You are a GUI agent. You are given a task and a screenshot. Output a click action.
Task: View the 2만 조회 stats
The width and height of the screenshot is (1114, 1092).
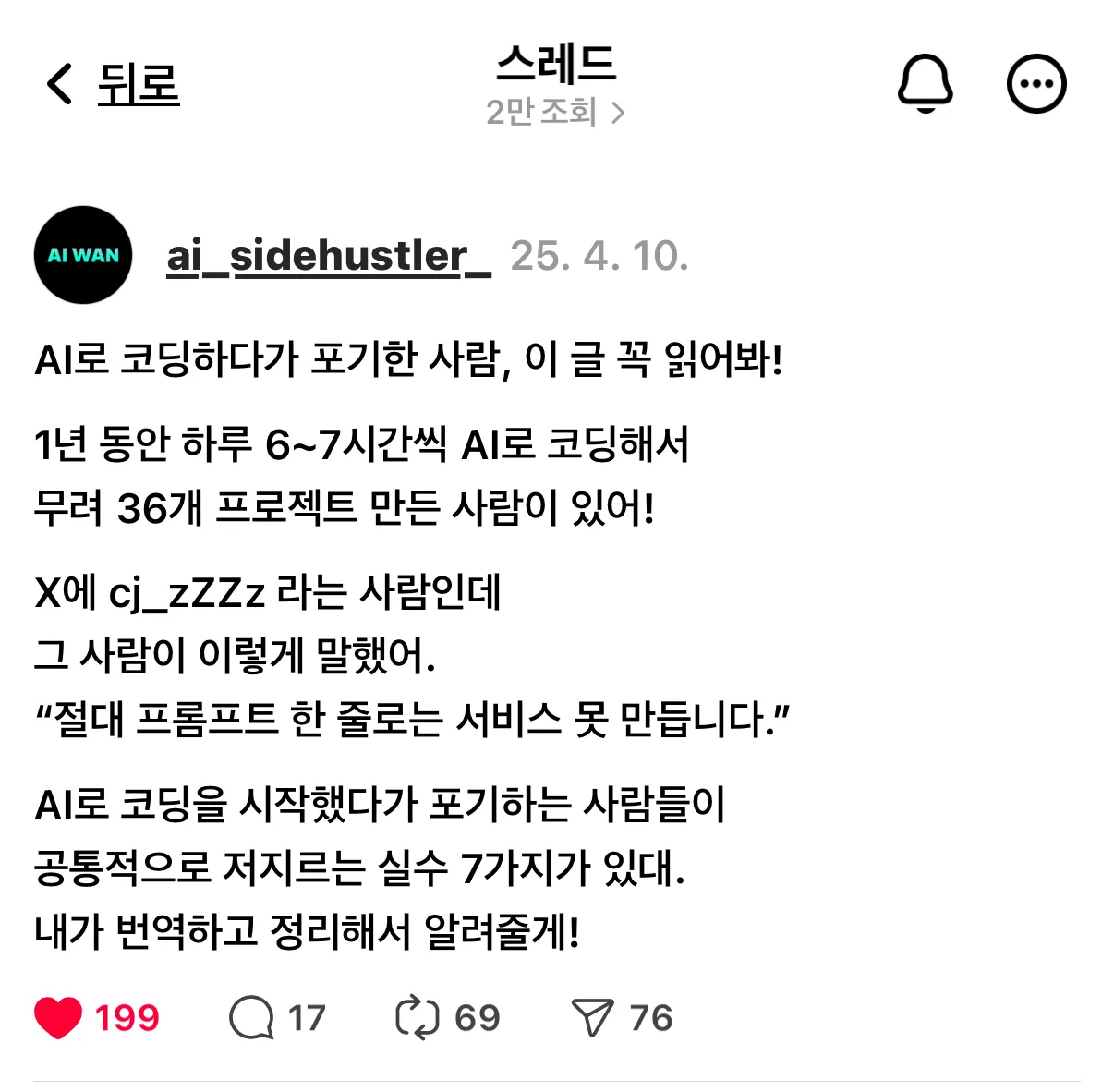coord(555,113)
